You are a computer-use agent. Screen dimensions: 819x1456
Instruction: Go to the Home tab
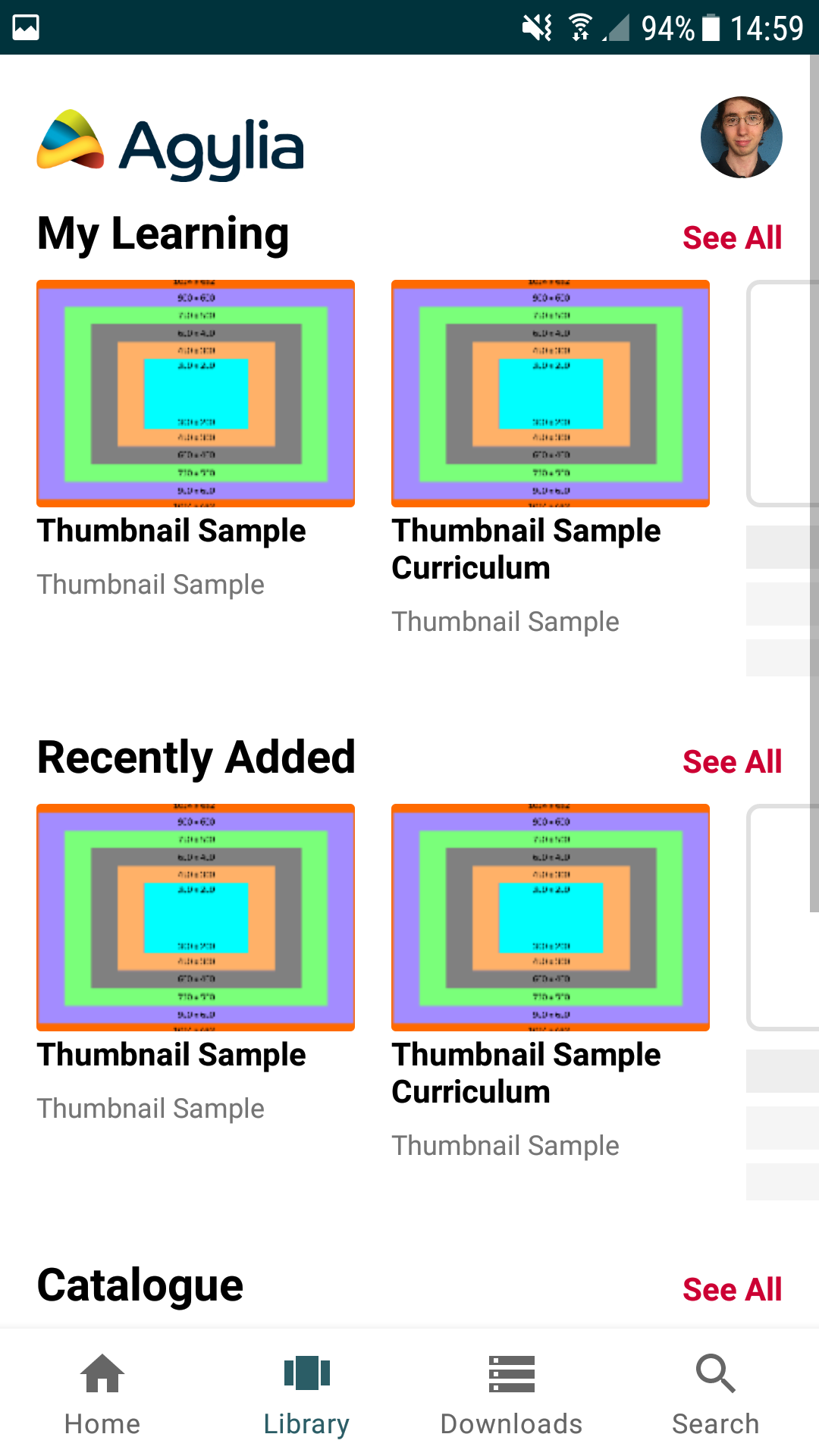[x=102, y=1394]
